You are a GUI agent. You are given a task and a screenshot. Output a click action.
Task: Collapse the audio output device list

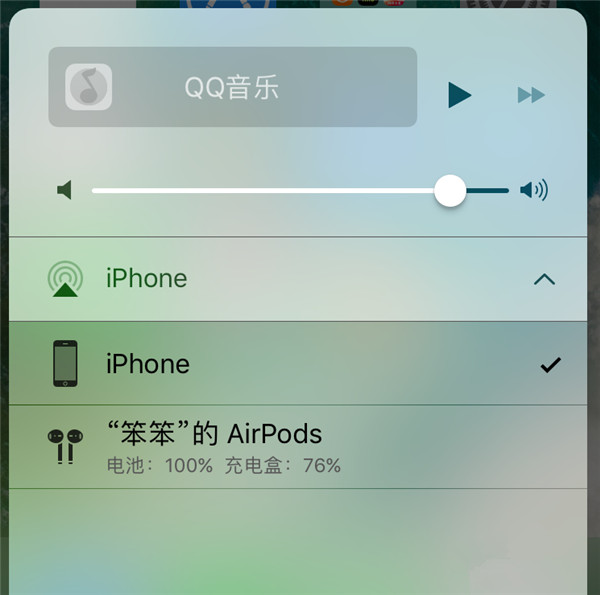pyautogui.click(x=544, y=279)
